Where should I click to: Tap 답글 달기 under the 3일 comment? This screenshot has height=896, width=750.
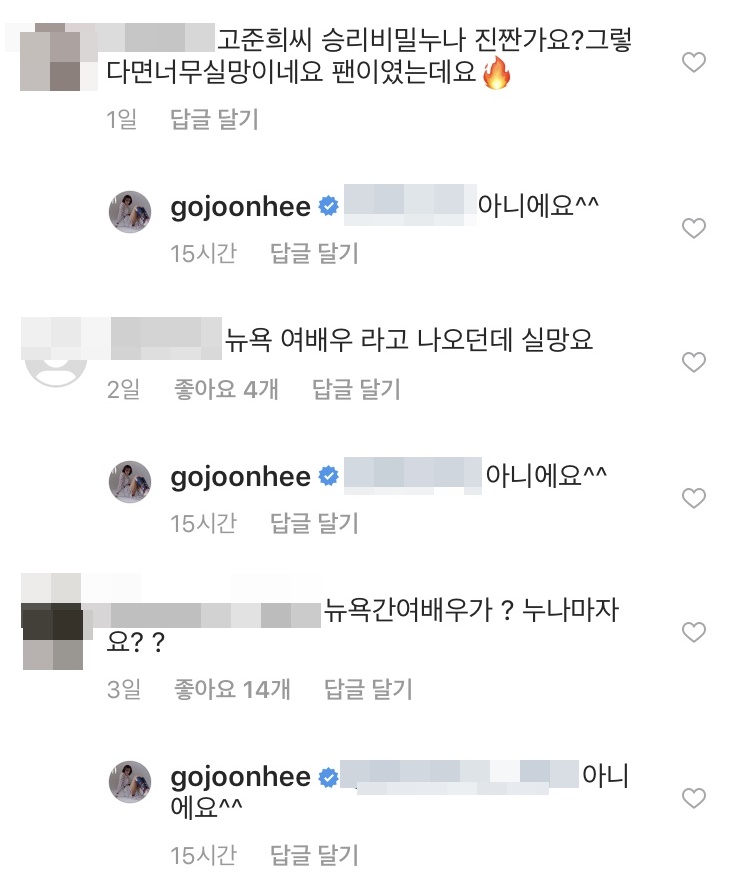368,688
